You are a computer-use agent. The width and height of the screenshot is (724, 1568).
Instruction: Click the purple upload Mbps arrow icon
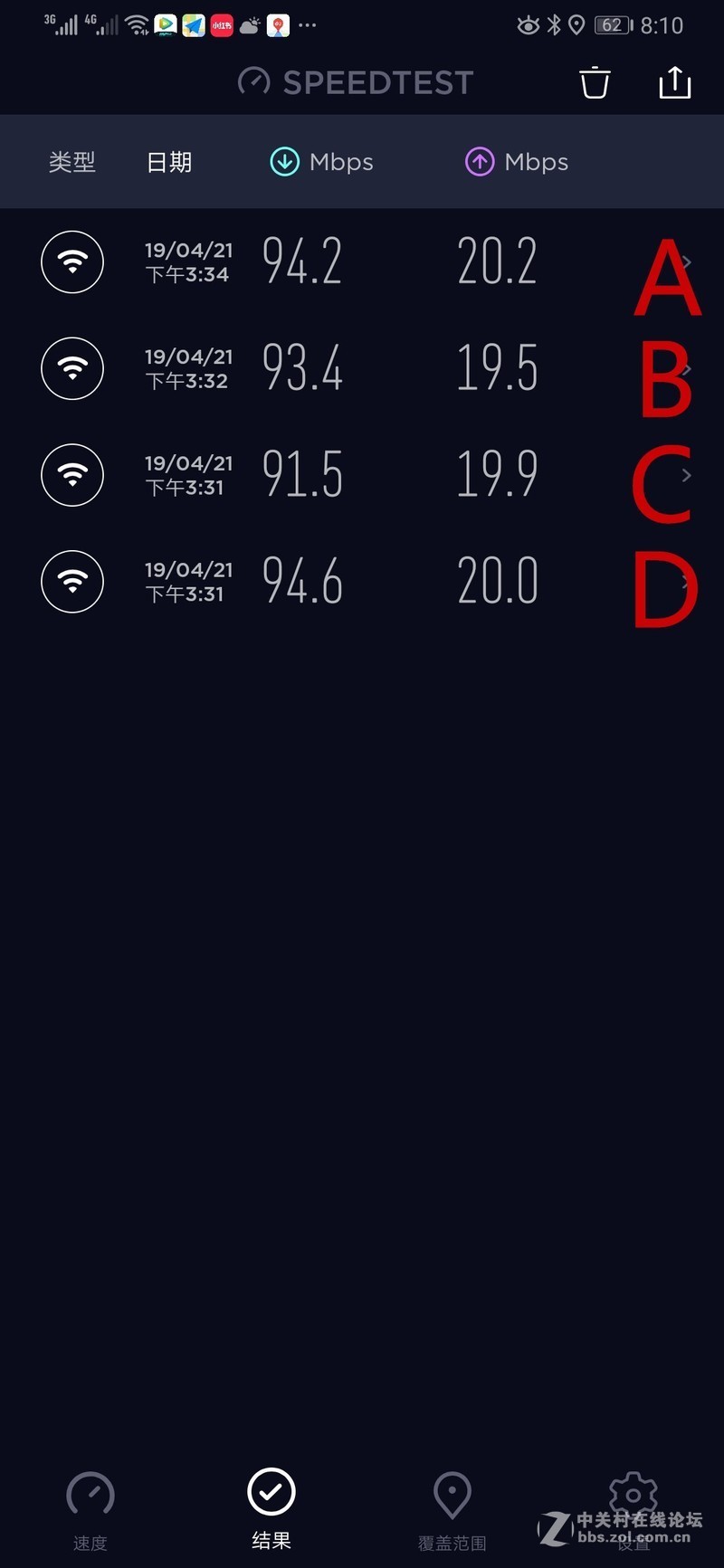(x=479, y=161)
